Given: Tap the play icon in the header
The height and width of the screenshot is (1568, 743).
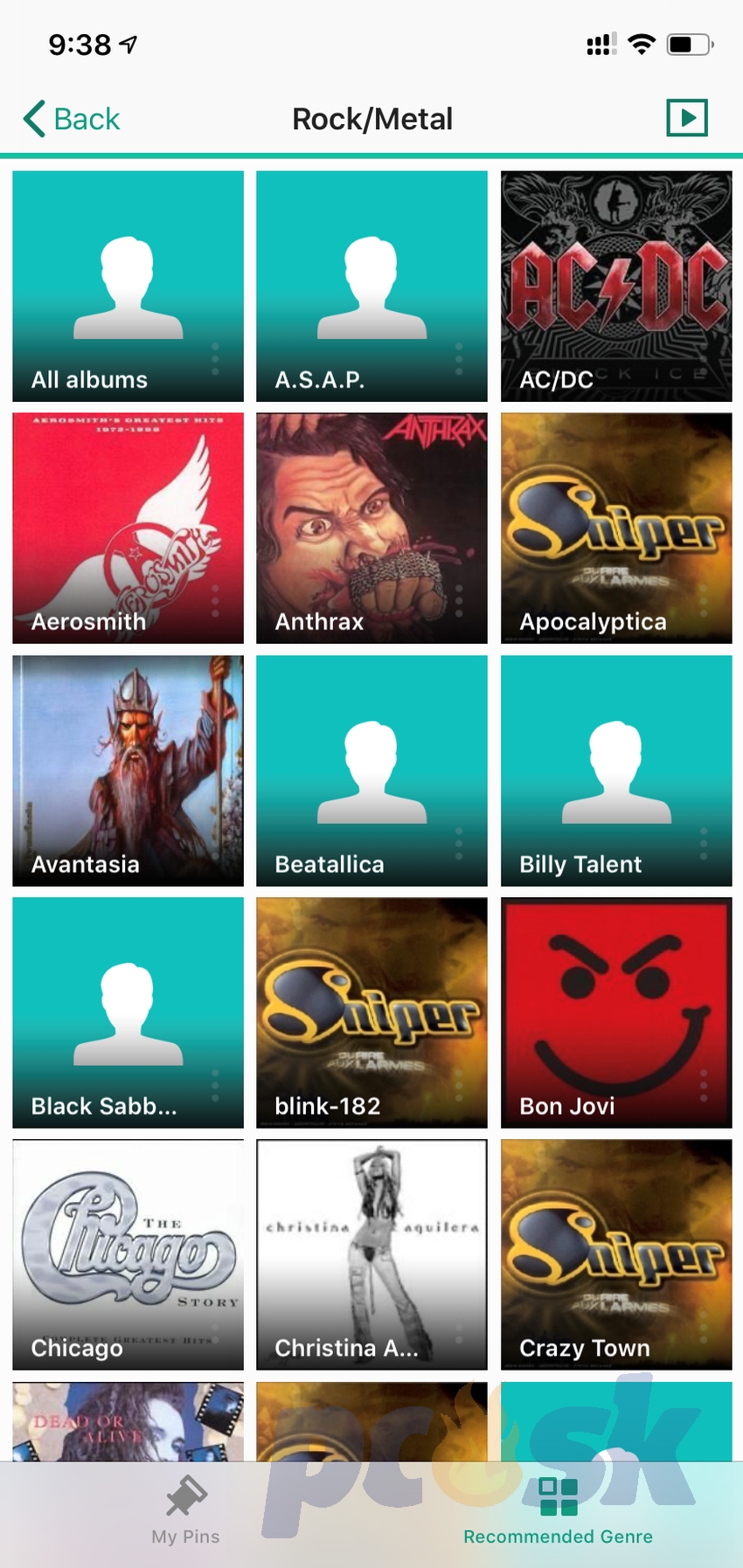Looking at the screenshot, I should (687, 118).
